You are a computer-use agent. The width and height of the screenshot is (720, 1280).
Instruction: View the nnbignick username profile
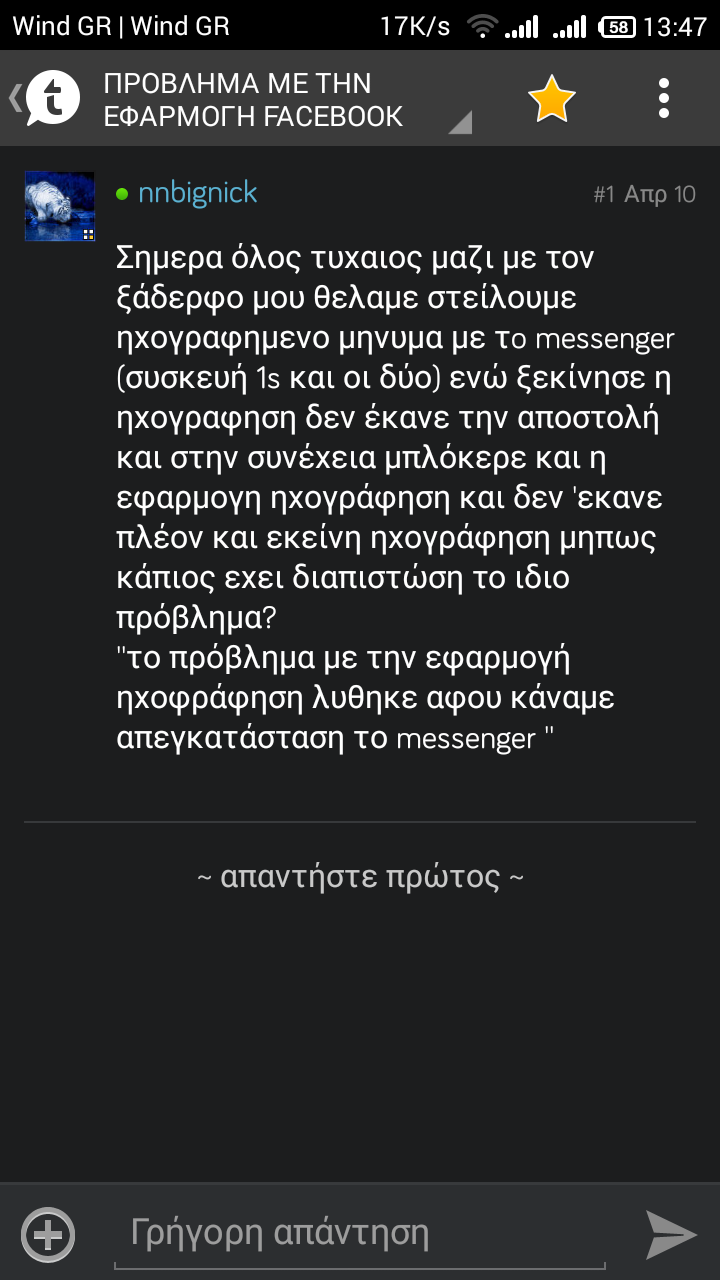[197, 193]
